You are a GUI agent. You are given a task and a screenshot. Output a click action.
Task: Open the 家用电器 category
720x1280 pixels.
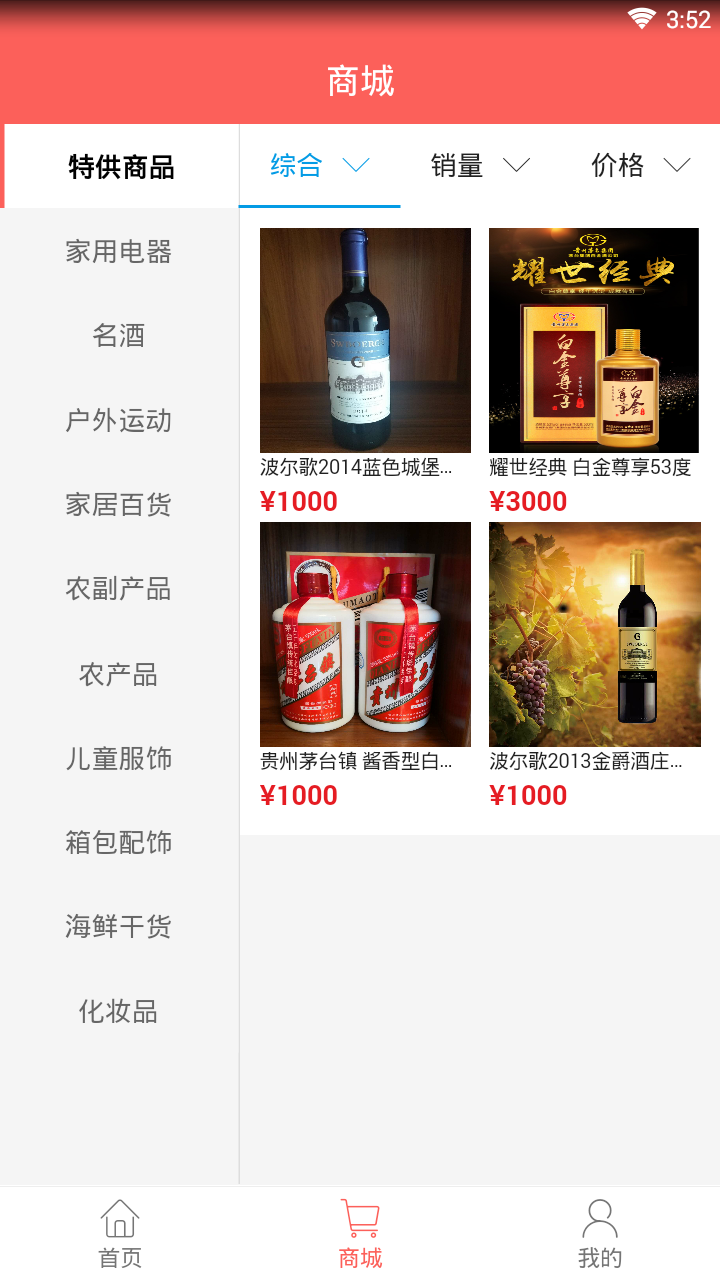click(119, 251)
